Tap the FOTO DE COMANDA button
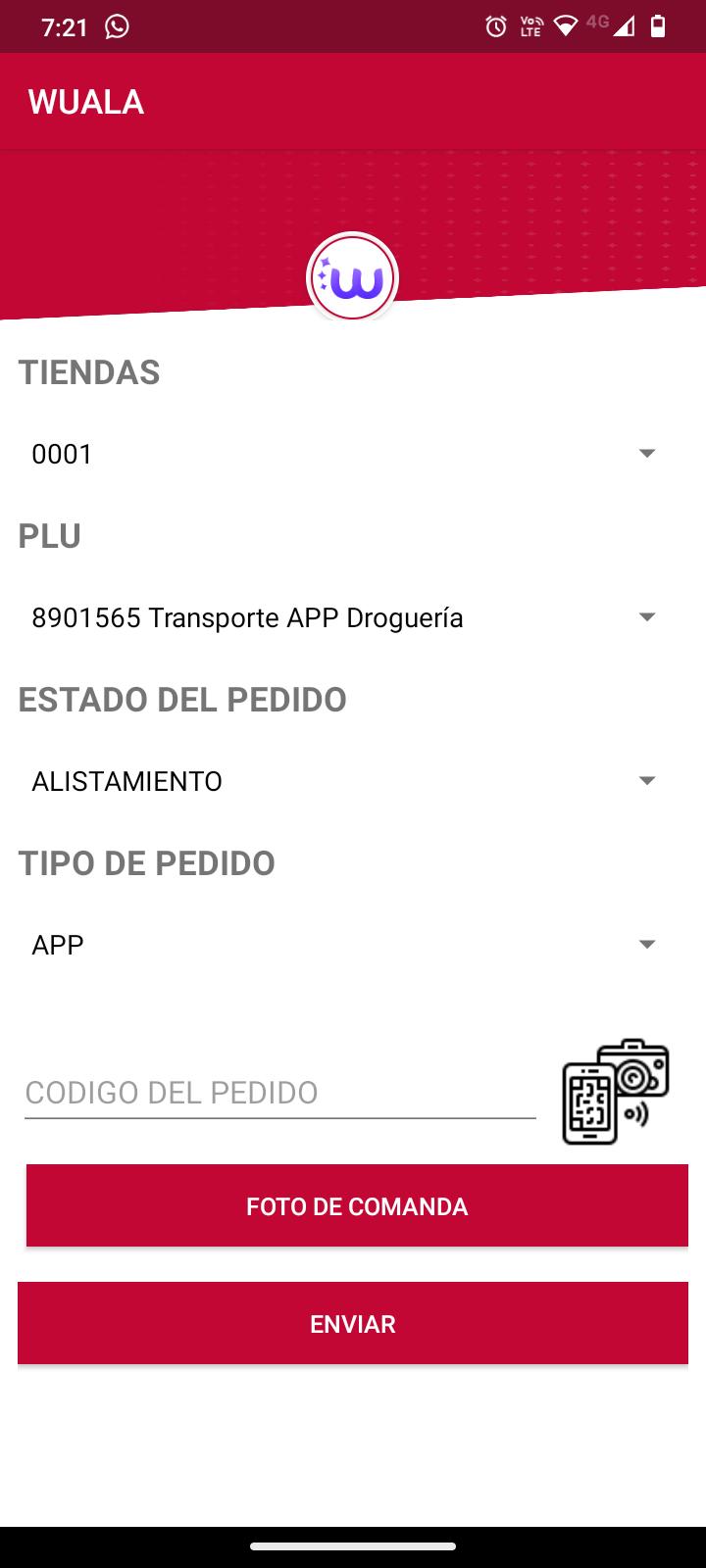Image resolution: width=706 pixels, height=1568 pixels. (x=357, y=1205)
